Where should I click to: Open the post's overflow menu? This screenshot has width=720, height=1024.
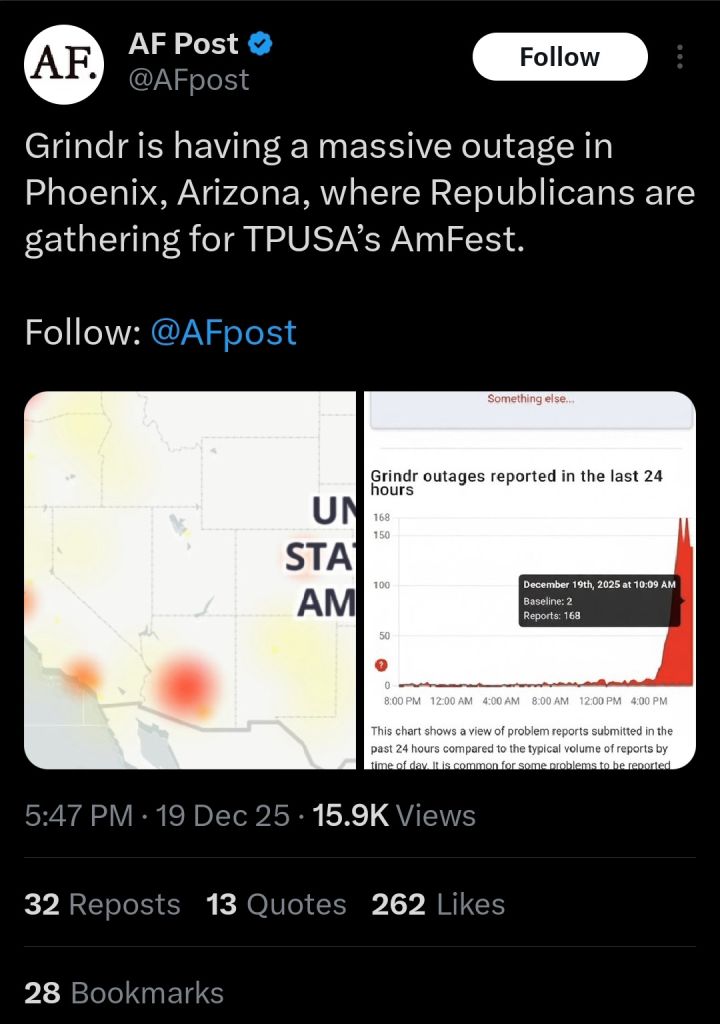(x=680, y=57)
